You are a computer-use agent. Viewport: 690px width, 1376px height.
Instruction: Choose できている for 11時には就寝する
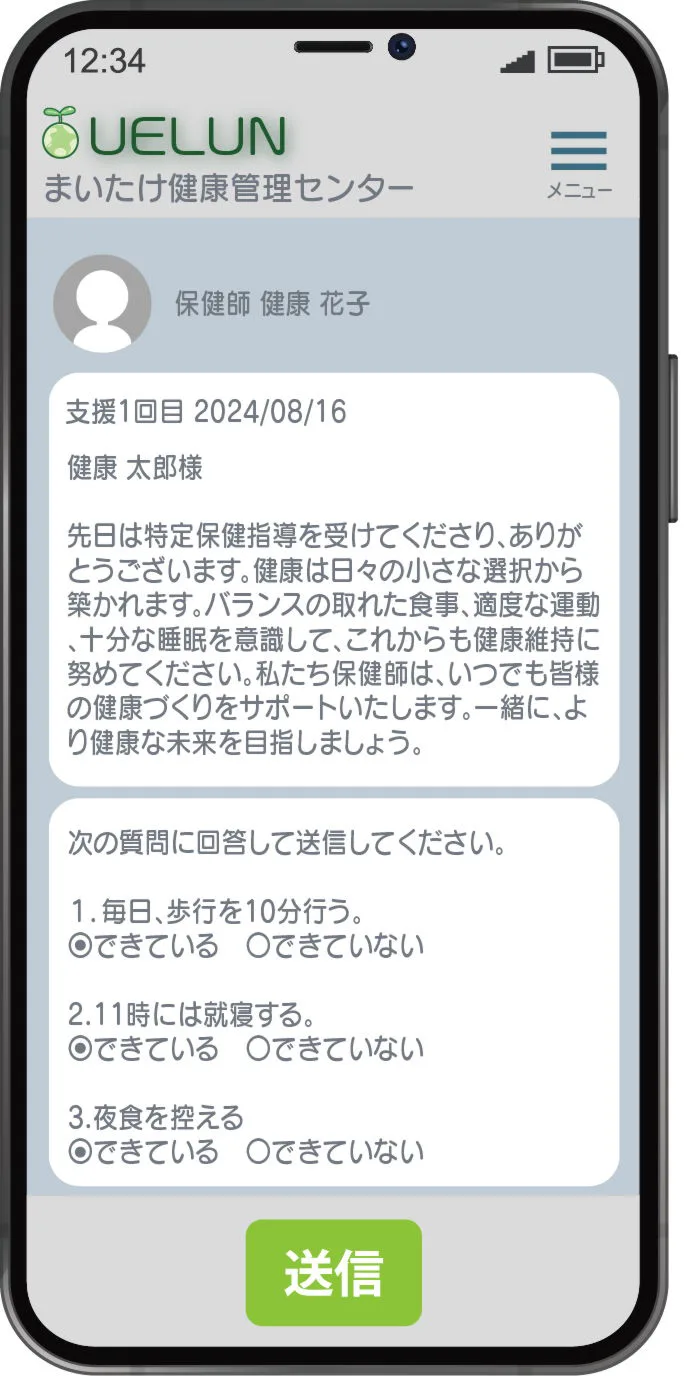[x=80, y=1049]
